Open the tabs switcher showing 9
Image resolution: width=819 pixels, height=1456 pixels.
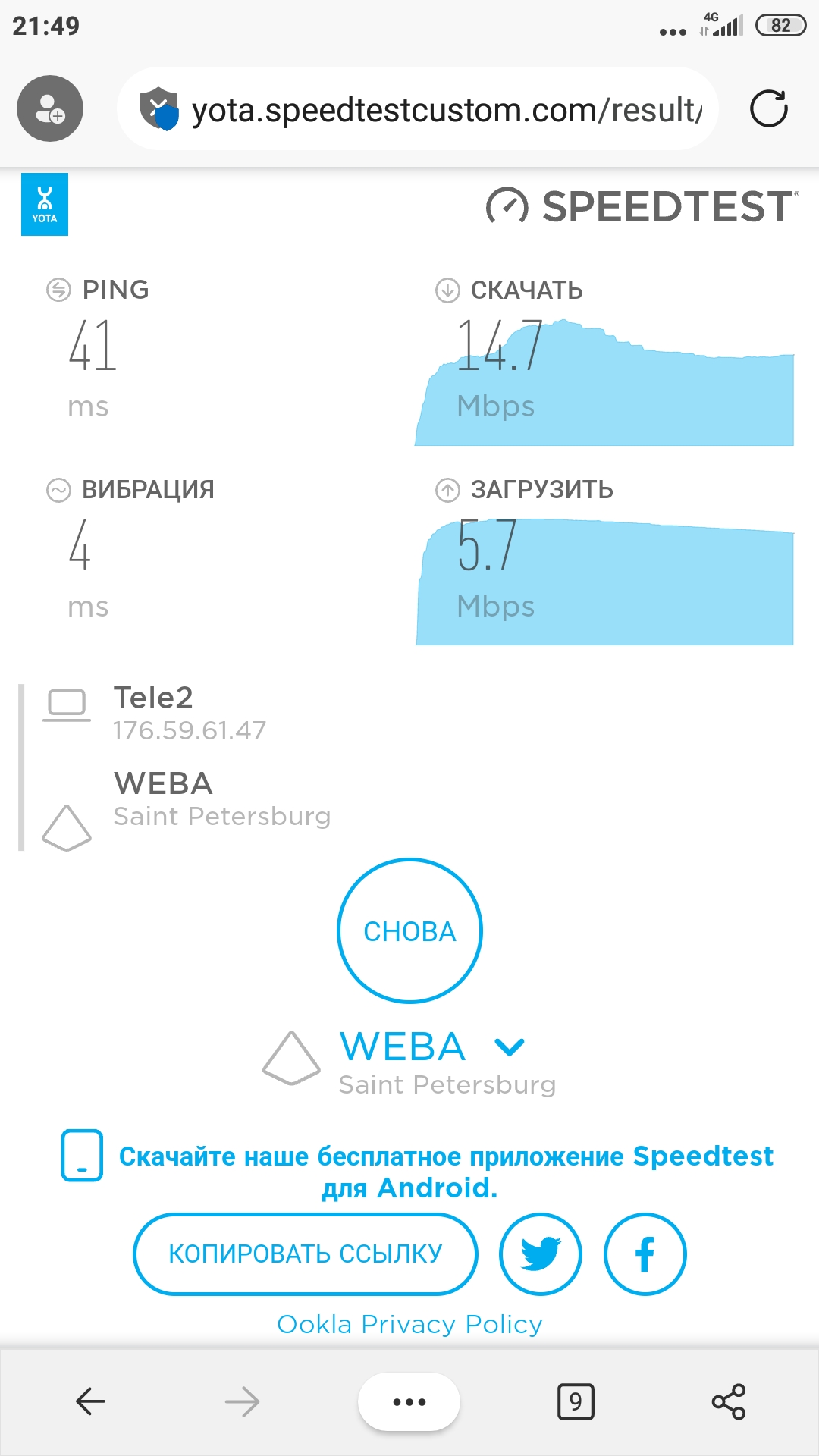576,1401
